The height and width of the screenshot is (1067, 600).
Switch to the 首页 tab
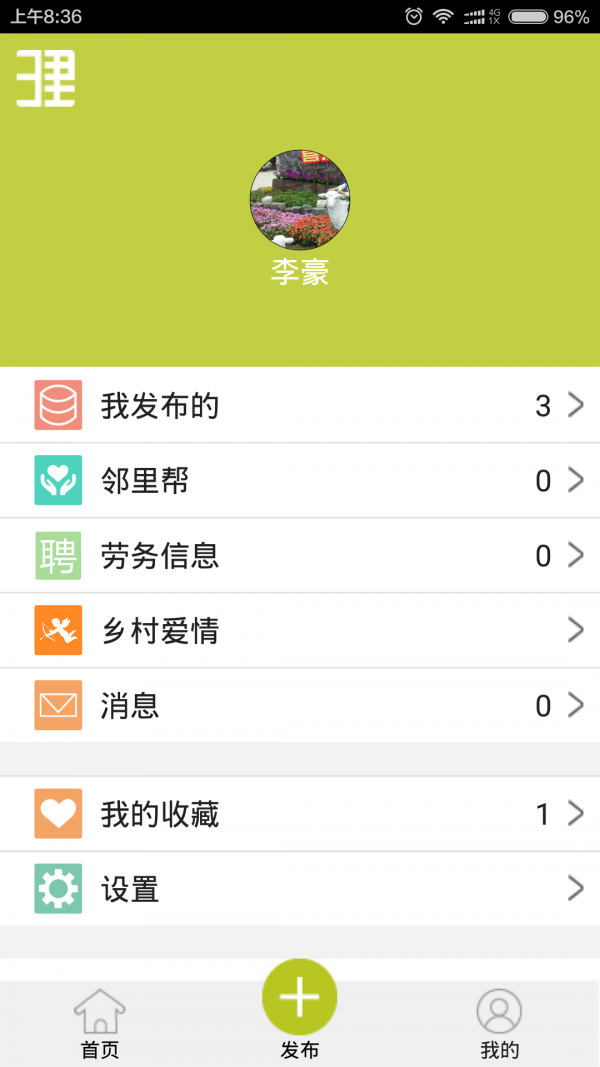click(x=100, y=1024)
